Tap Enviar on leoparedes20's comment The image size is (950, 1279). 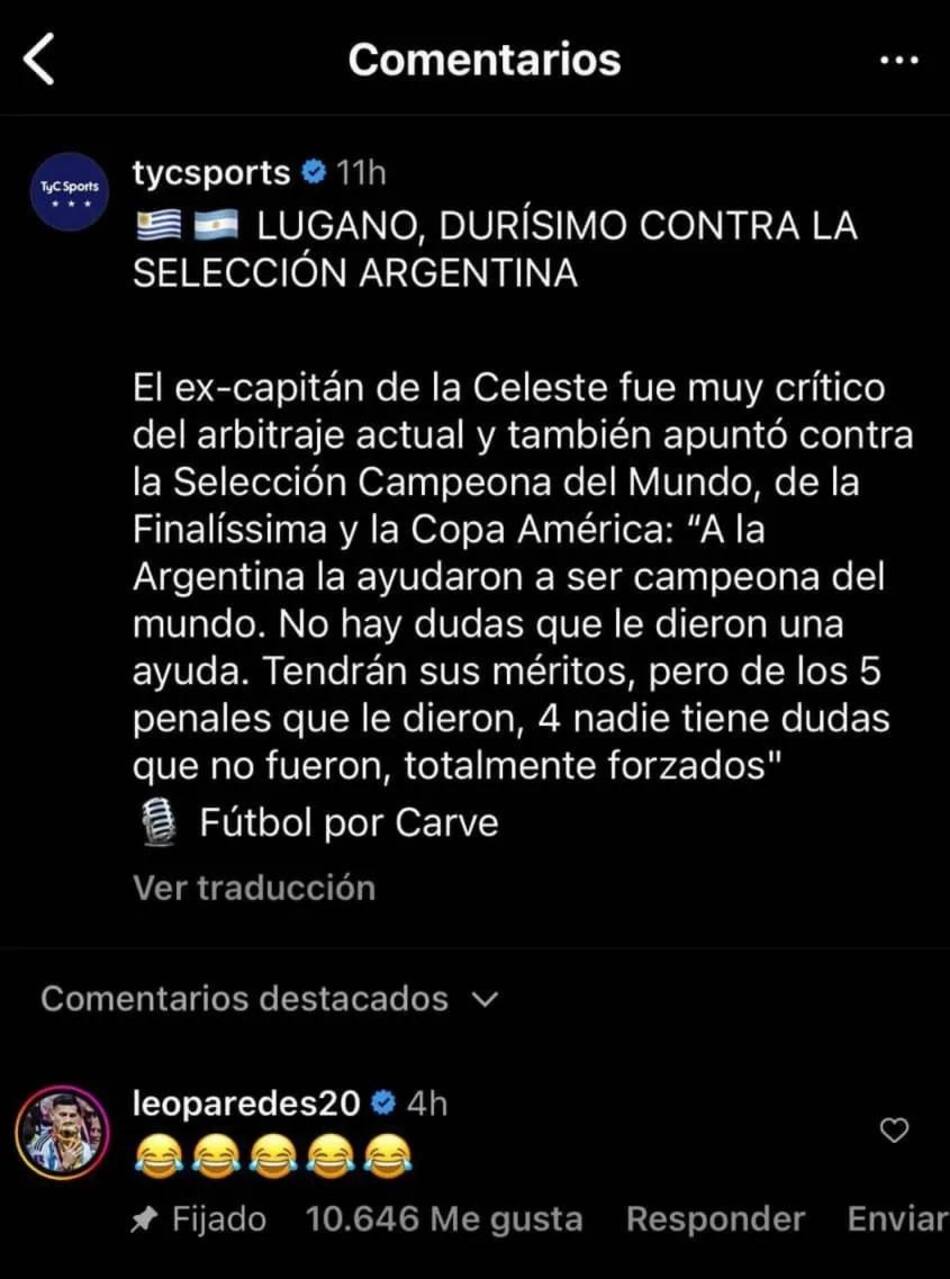click(895, 1219)
